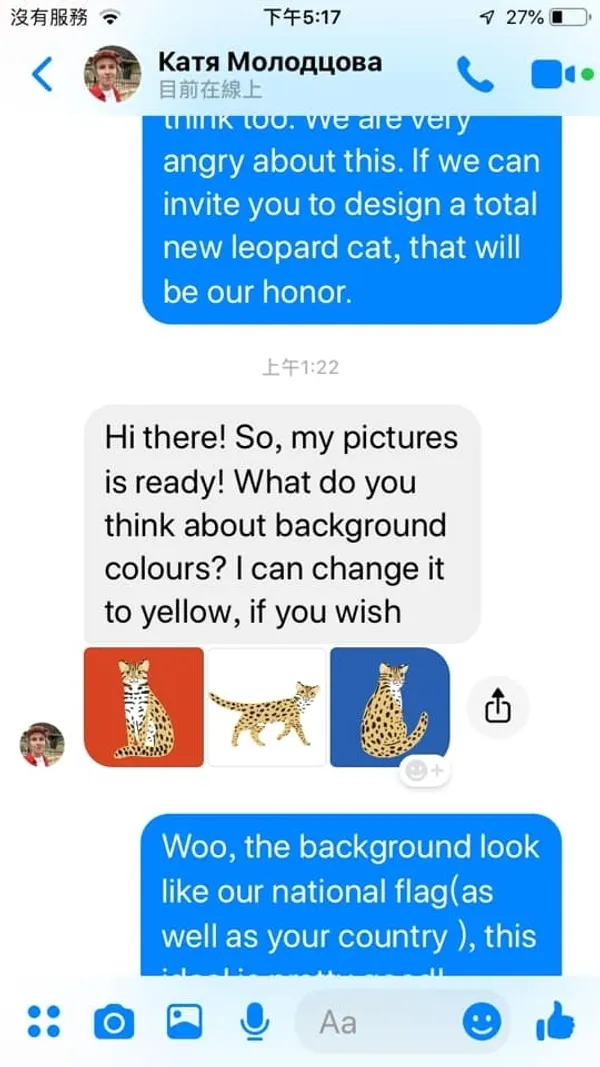Share the received pictures

pyautogui.click(x=497, y=707)
